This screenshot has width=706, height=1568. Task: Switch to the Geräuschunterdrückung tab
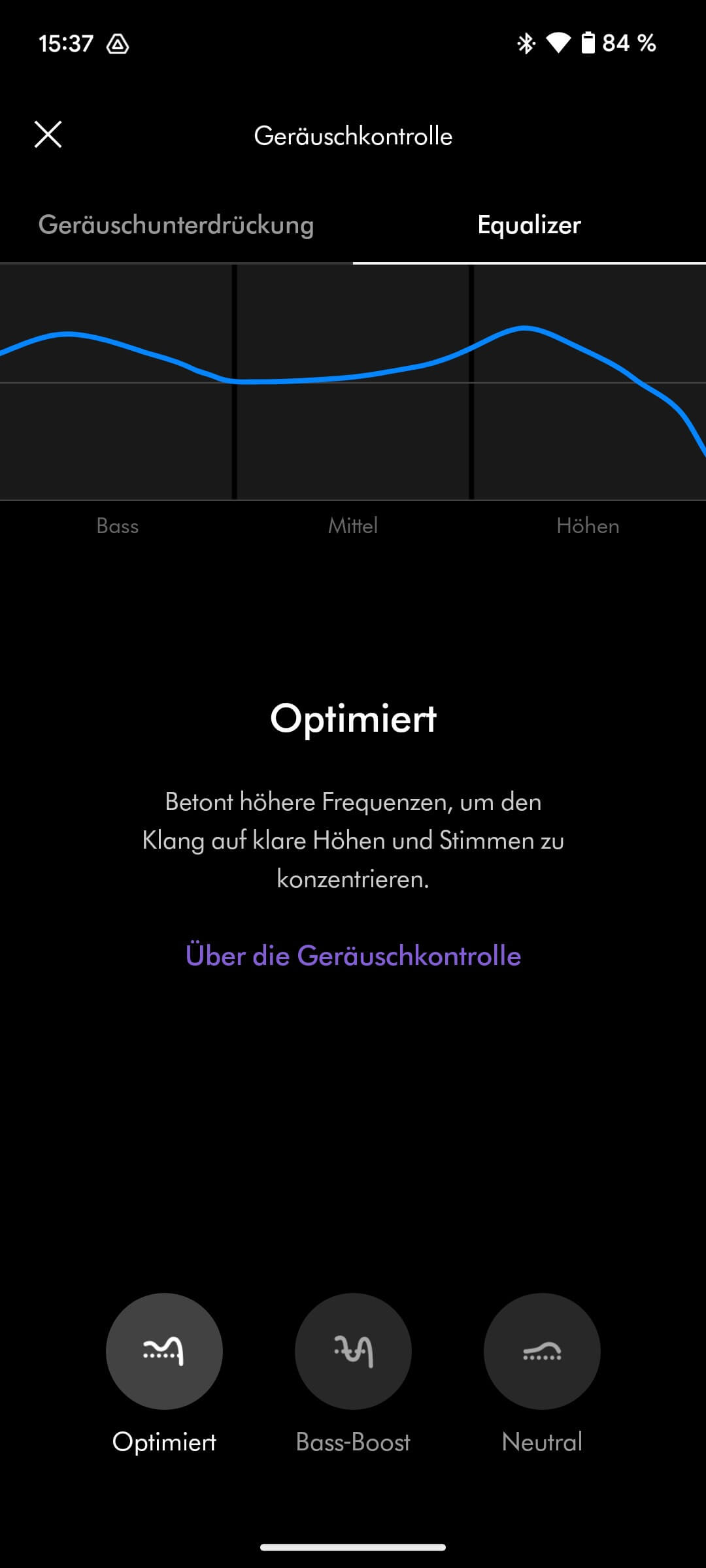click(x=176, y=225)
